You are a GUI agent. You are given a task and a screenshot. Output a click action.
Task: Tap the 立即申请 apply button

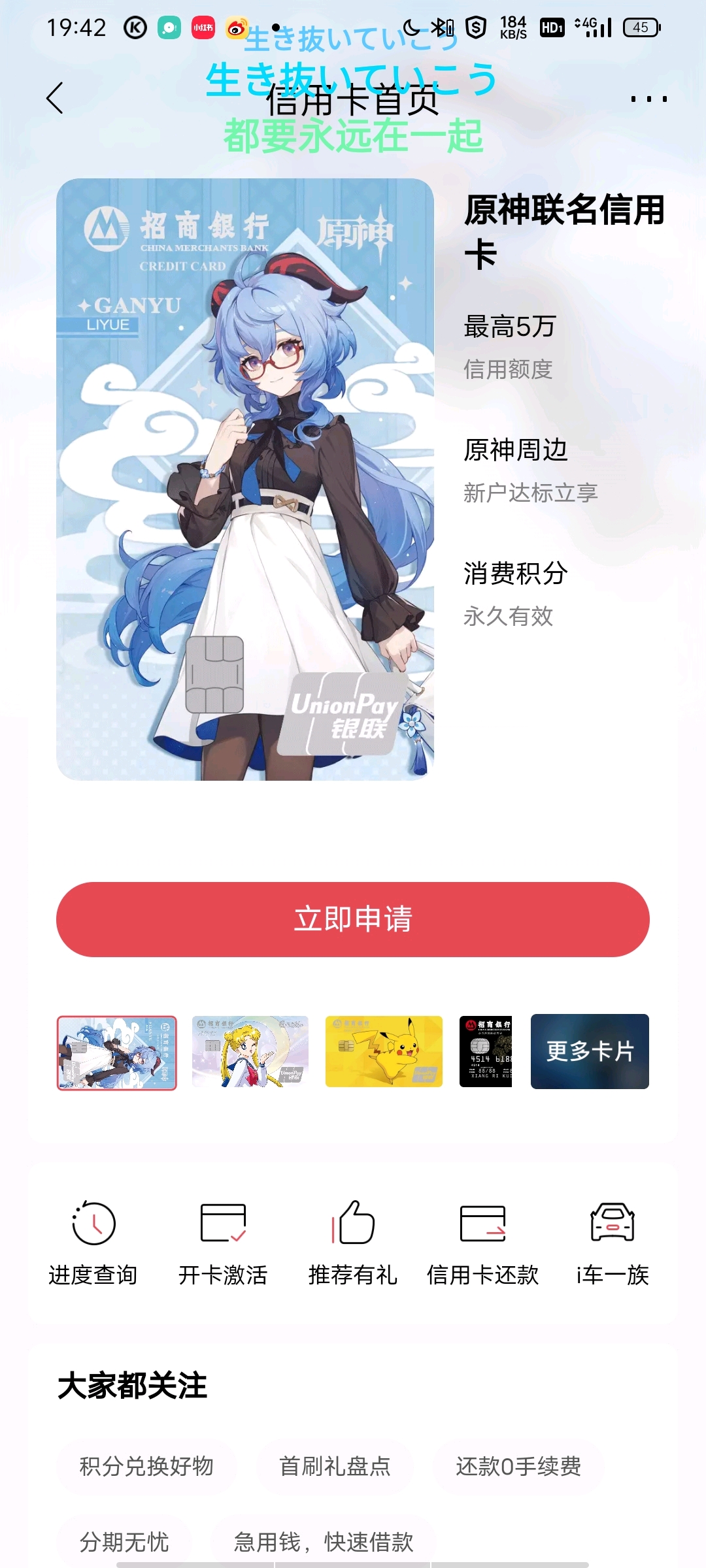(x=353, y=919)
